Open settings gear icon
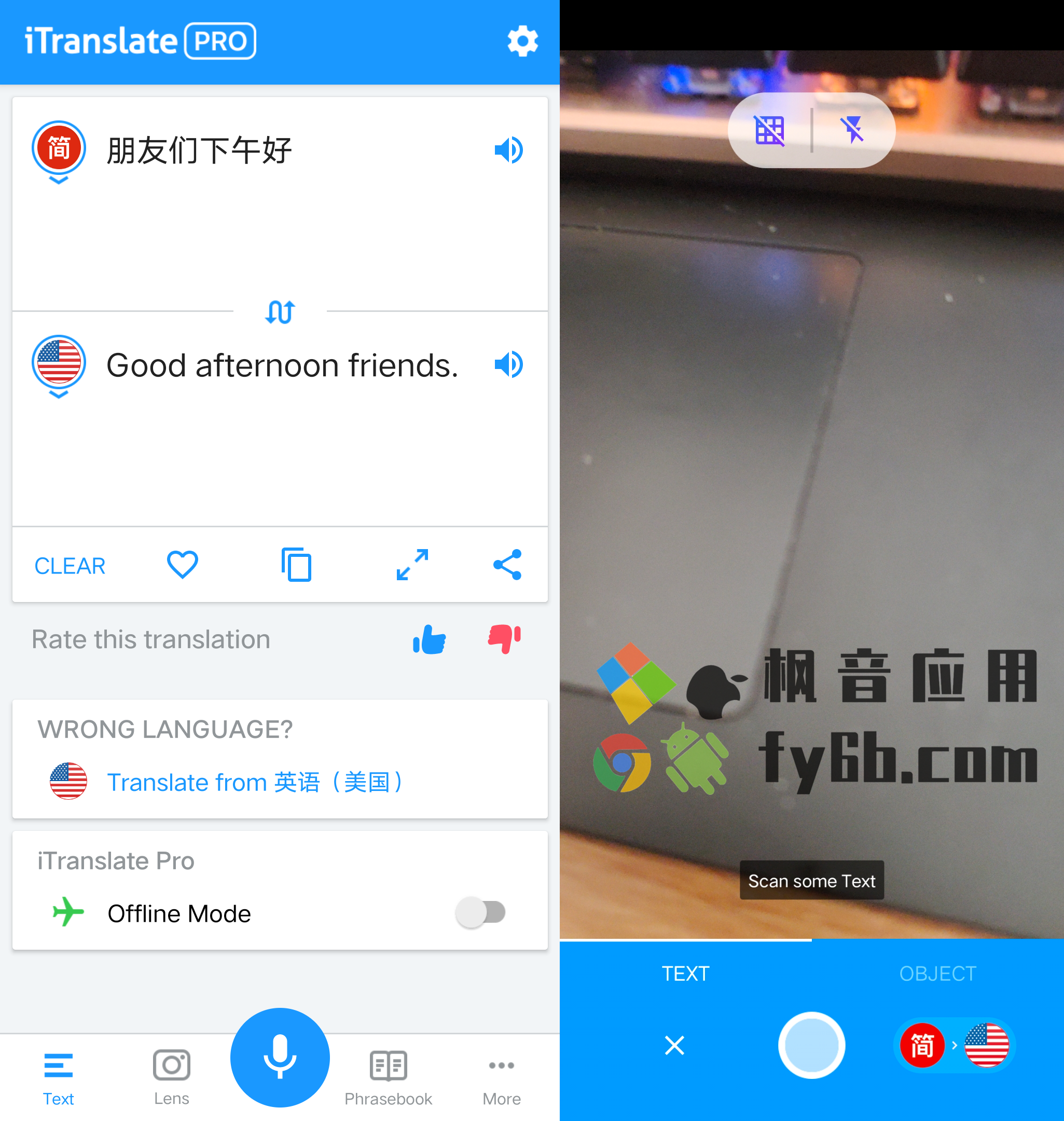The image size is (1064, 1121). tap(522, 41)
